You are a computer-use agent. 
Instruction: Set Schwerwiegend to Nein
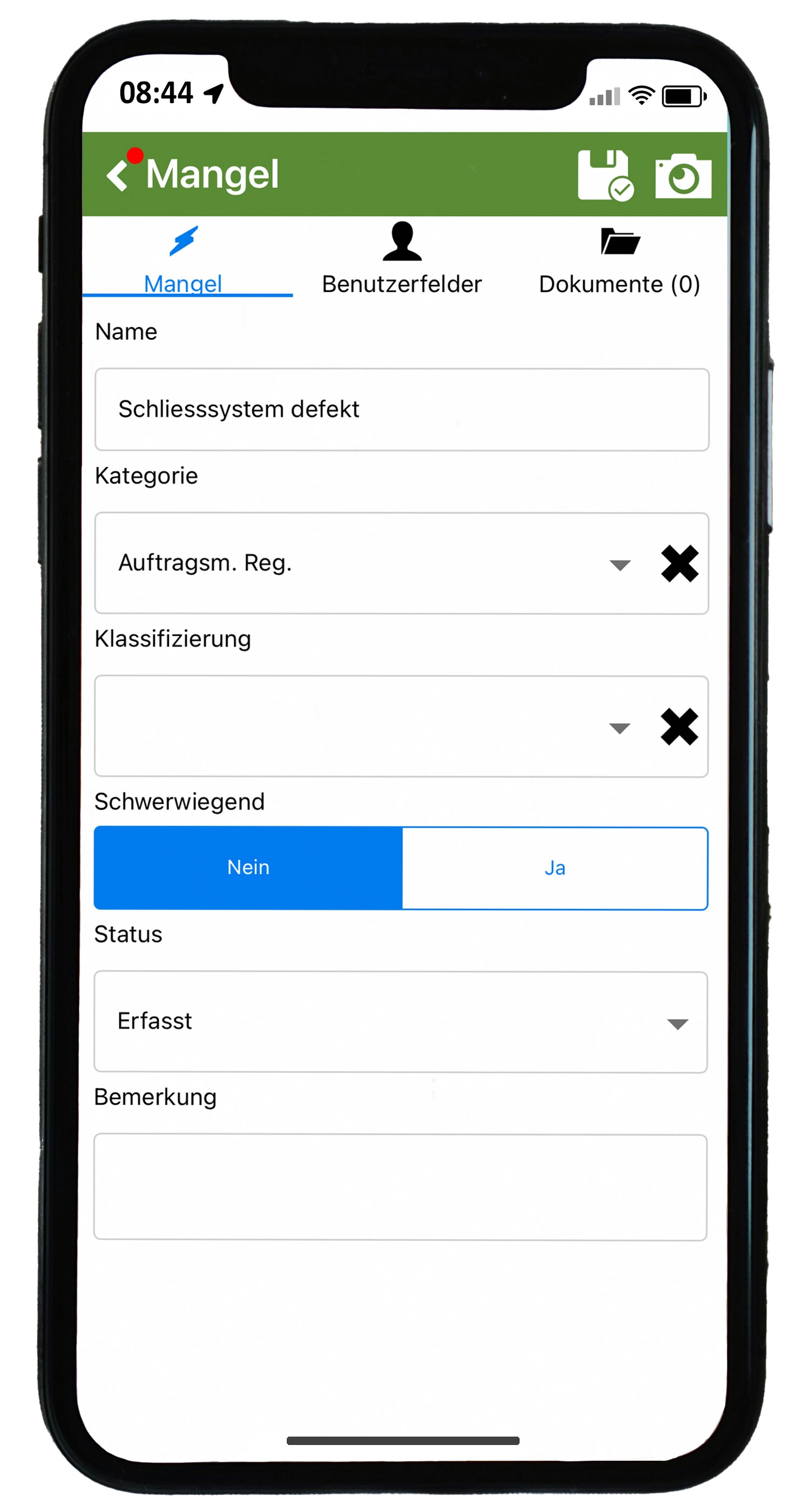(248, 867)
